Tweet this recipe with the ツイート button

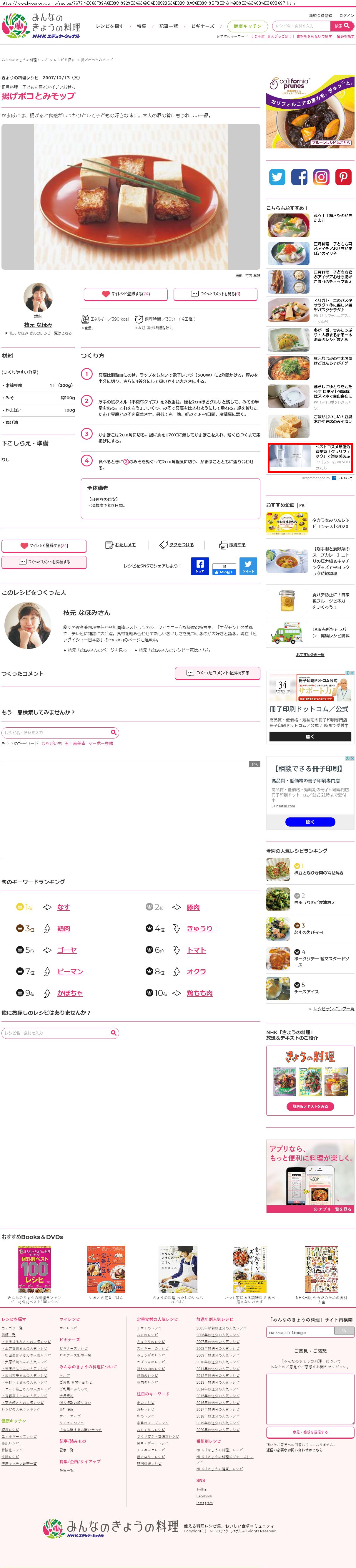point(248,566)
